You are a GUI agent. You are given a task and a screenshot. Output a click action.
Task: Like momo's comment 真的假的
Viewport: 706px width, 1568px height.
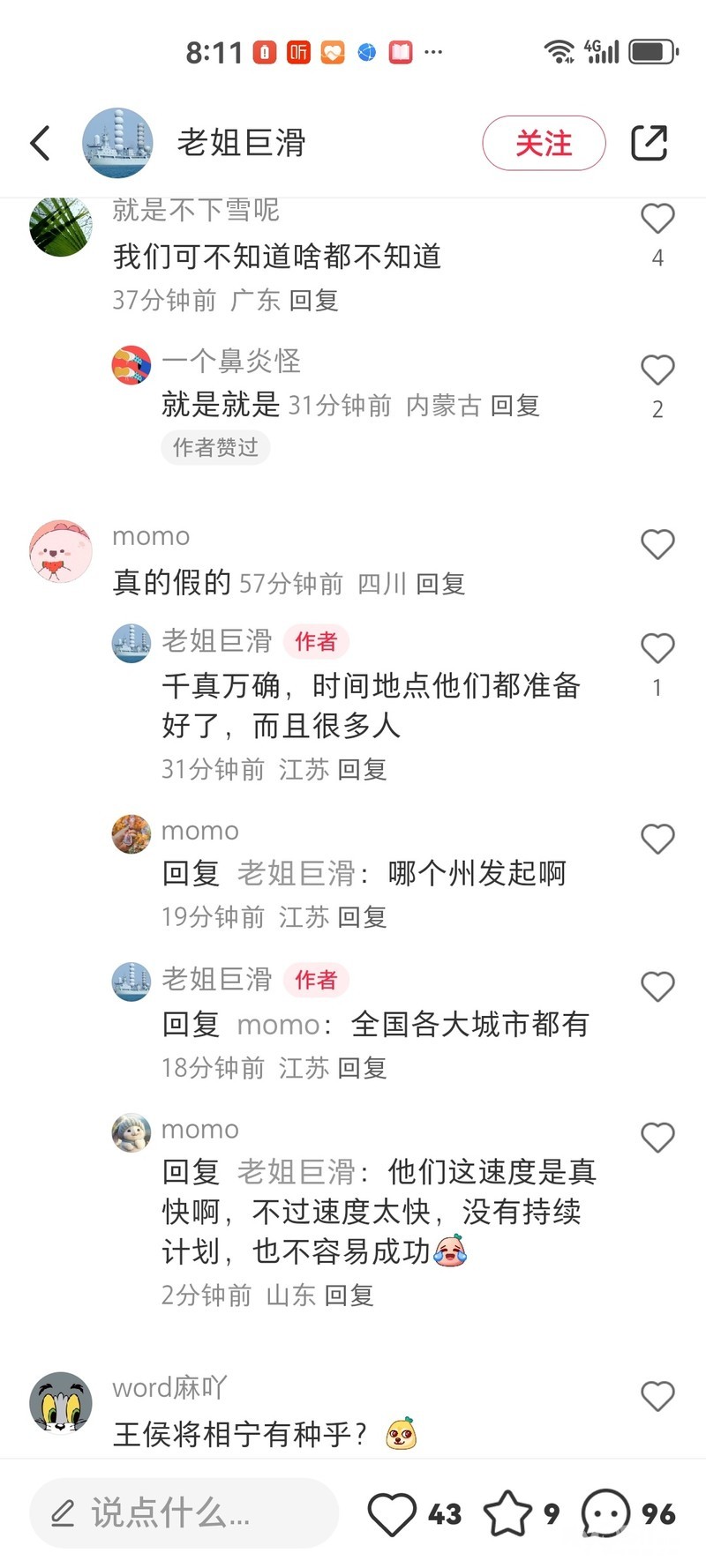click(657, 544)
